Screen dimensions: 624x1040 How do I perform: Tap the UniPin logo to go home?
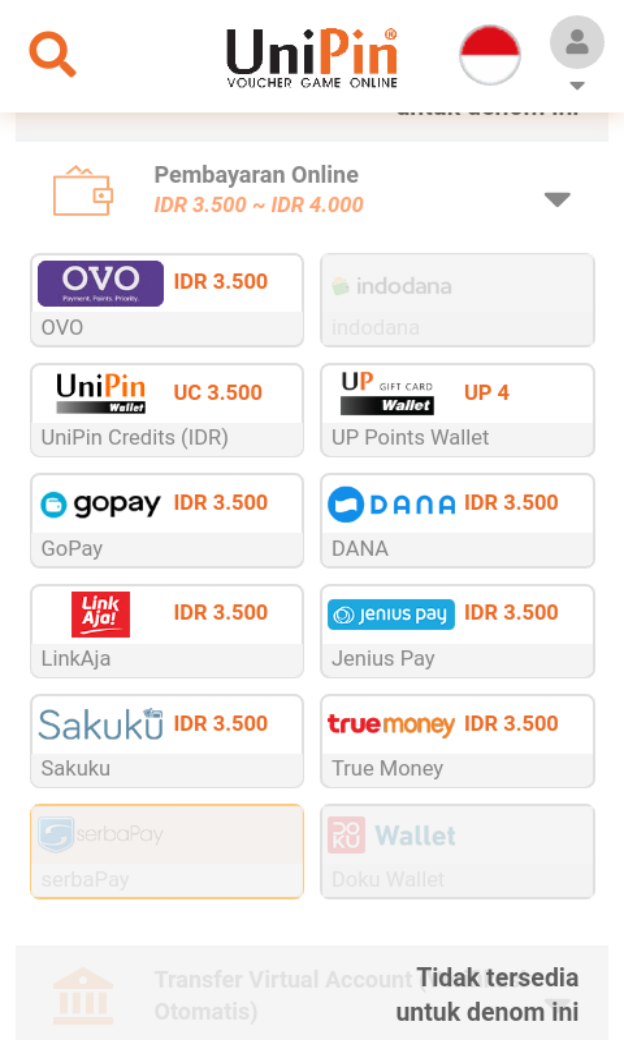pyautogui.click(x=311, y=56)
